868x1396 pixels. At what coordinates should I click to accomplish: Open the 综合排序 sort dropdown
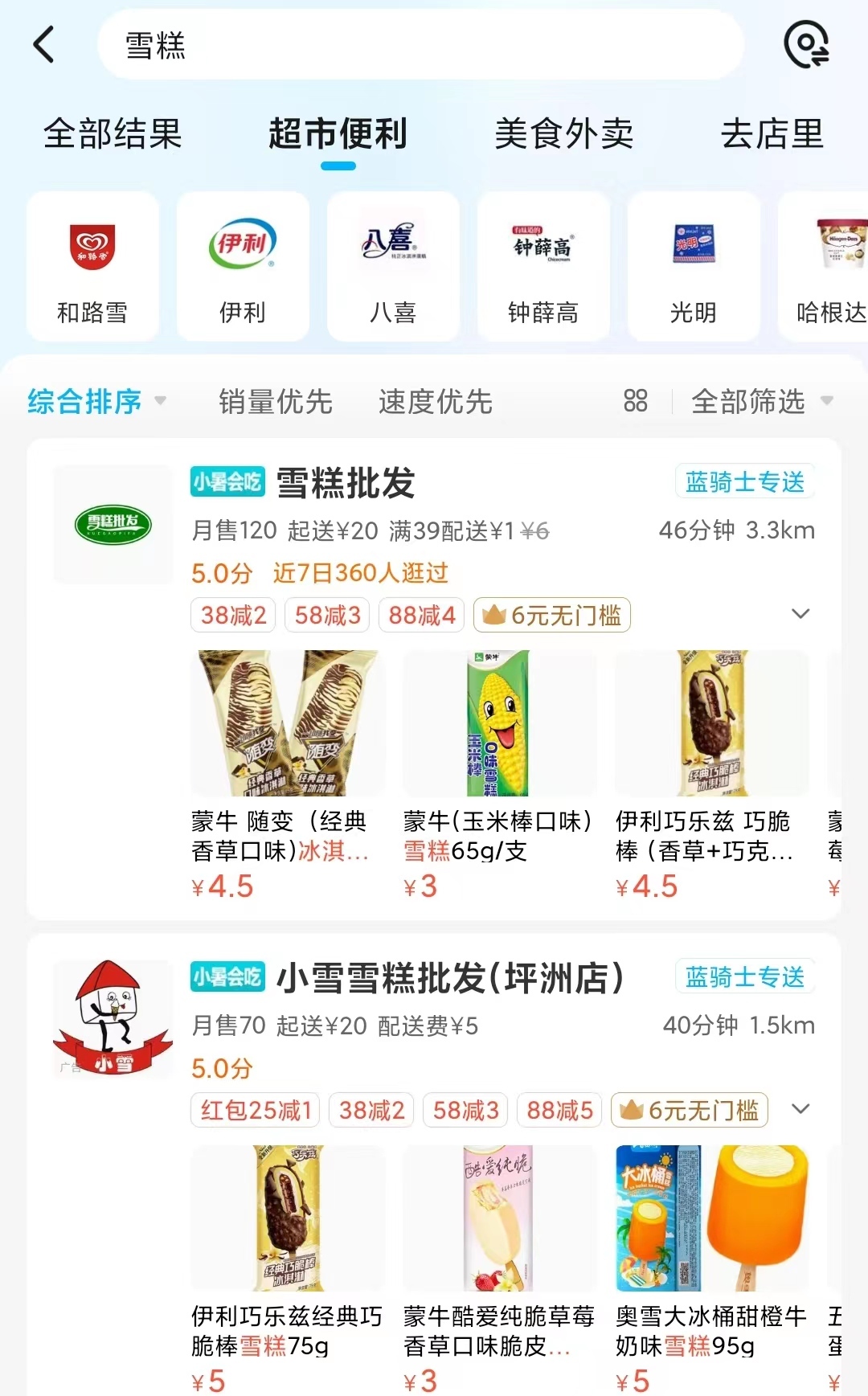[96, 401]
